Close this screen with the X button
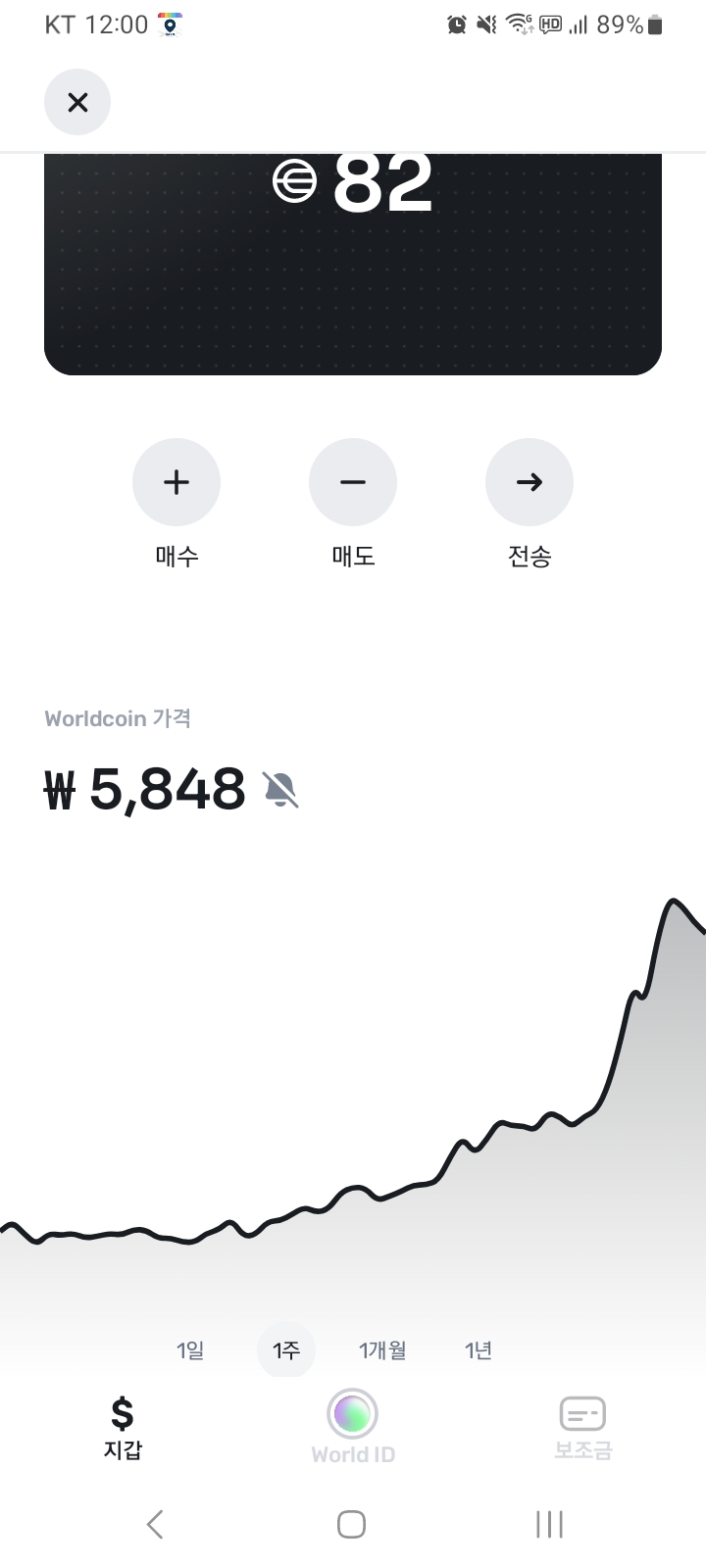 pos(77,102)
